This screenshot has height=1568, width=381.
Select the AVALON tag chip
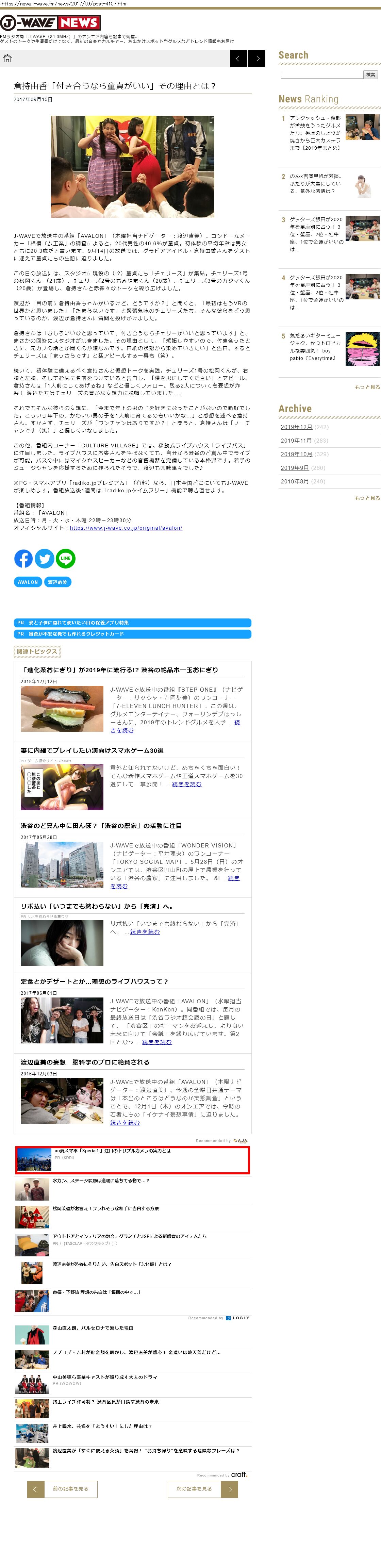[28, 582]
